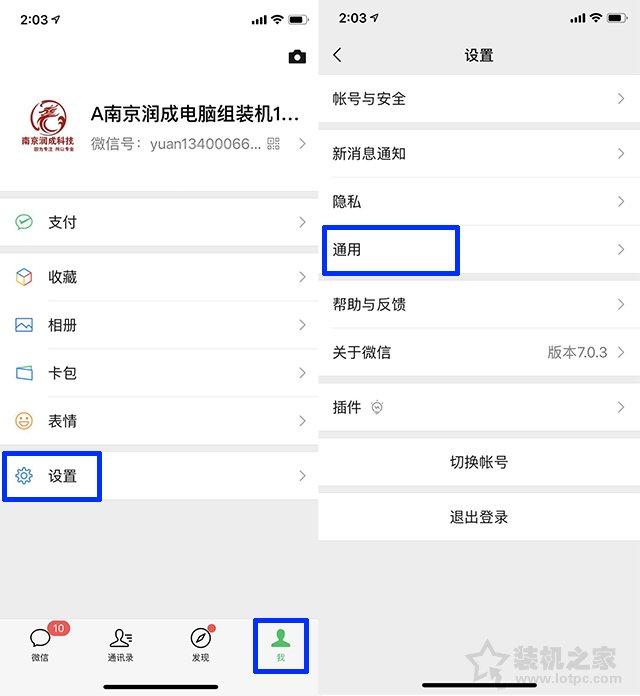Image resolution: width=640 pixels, height=696 pixels.
Task: Open 新消息通知 message notifications
Action: 478,154
